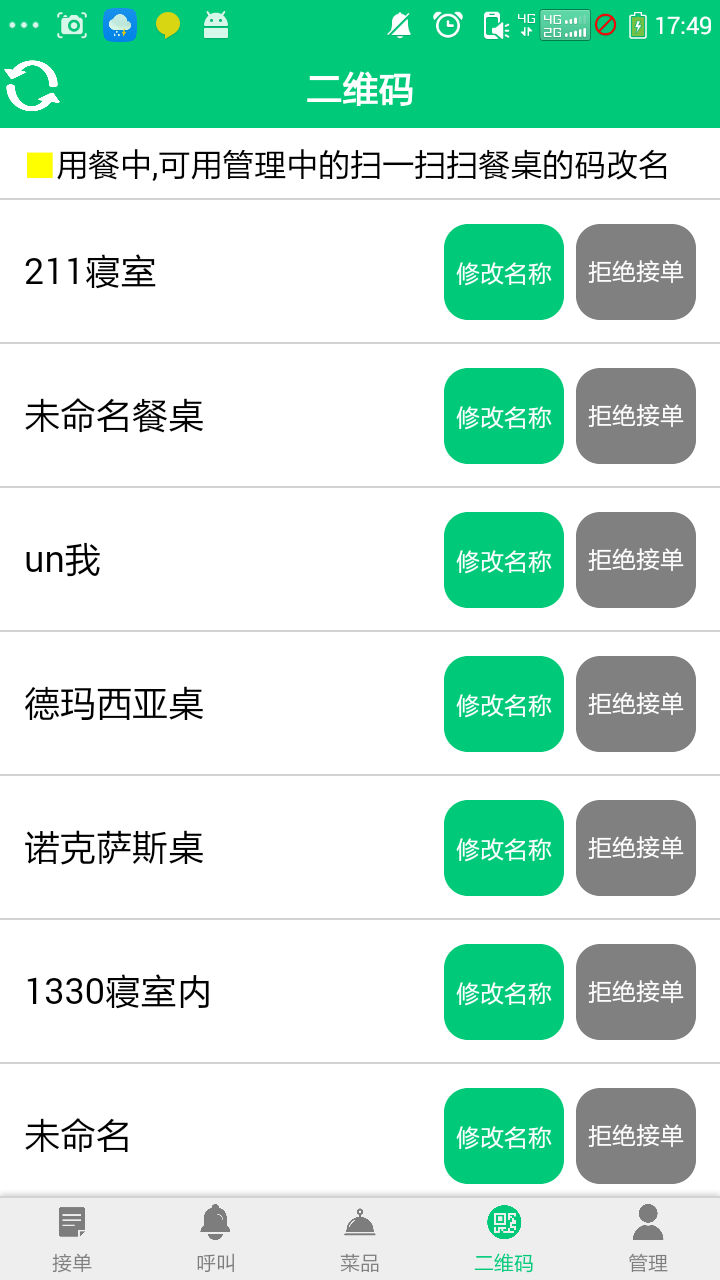
Task: Tap 拒绝接单 on the 未命名 row
Action: click(x=636, y=1136)
